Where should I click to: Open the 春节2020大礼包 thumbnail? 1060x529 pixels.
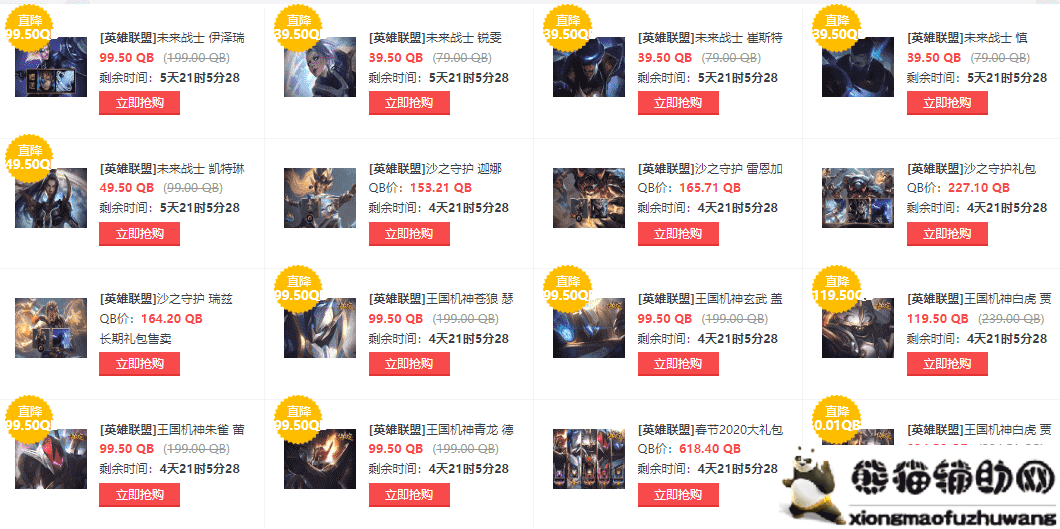pos(589,458)
